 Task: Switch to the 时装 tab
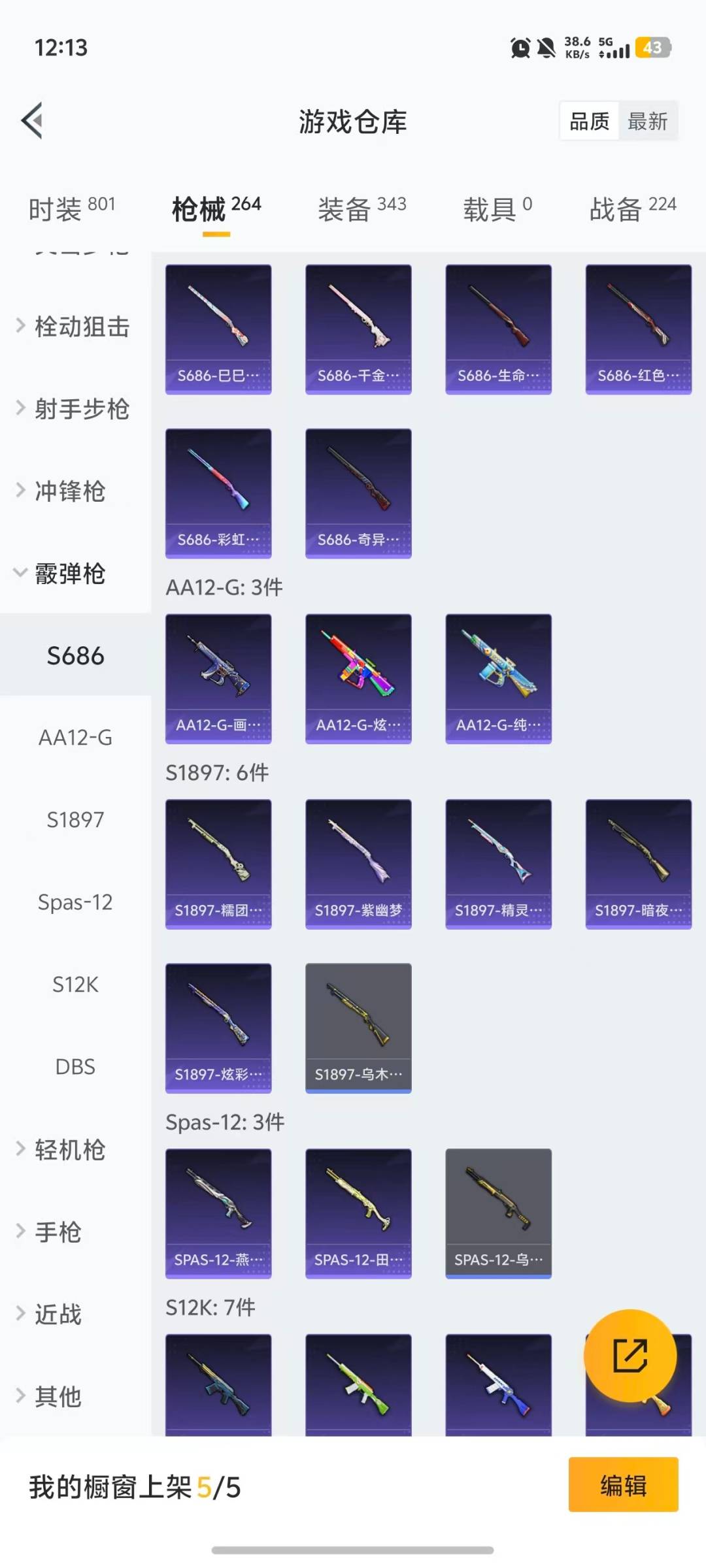pos(71,209)
